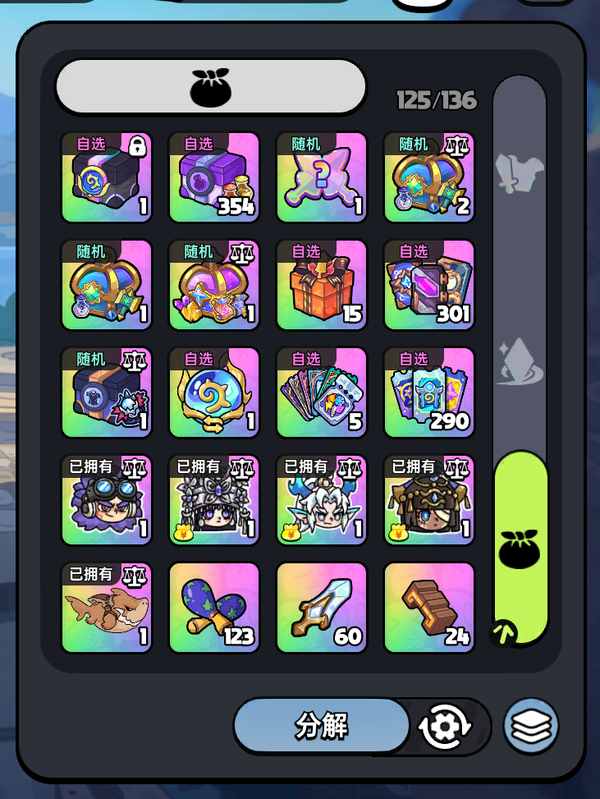
Task: Select the bronze bracket item with 24
Action: coord(430,608)
